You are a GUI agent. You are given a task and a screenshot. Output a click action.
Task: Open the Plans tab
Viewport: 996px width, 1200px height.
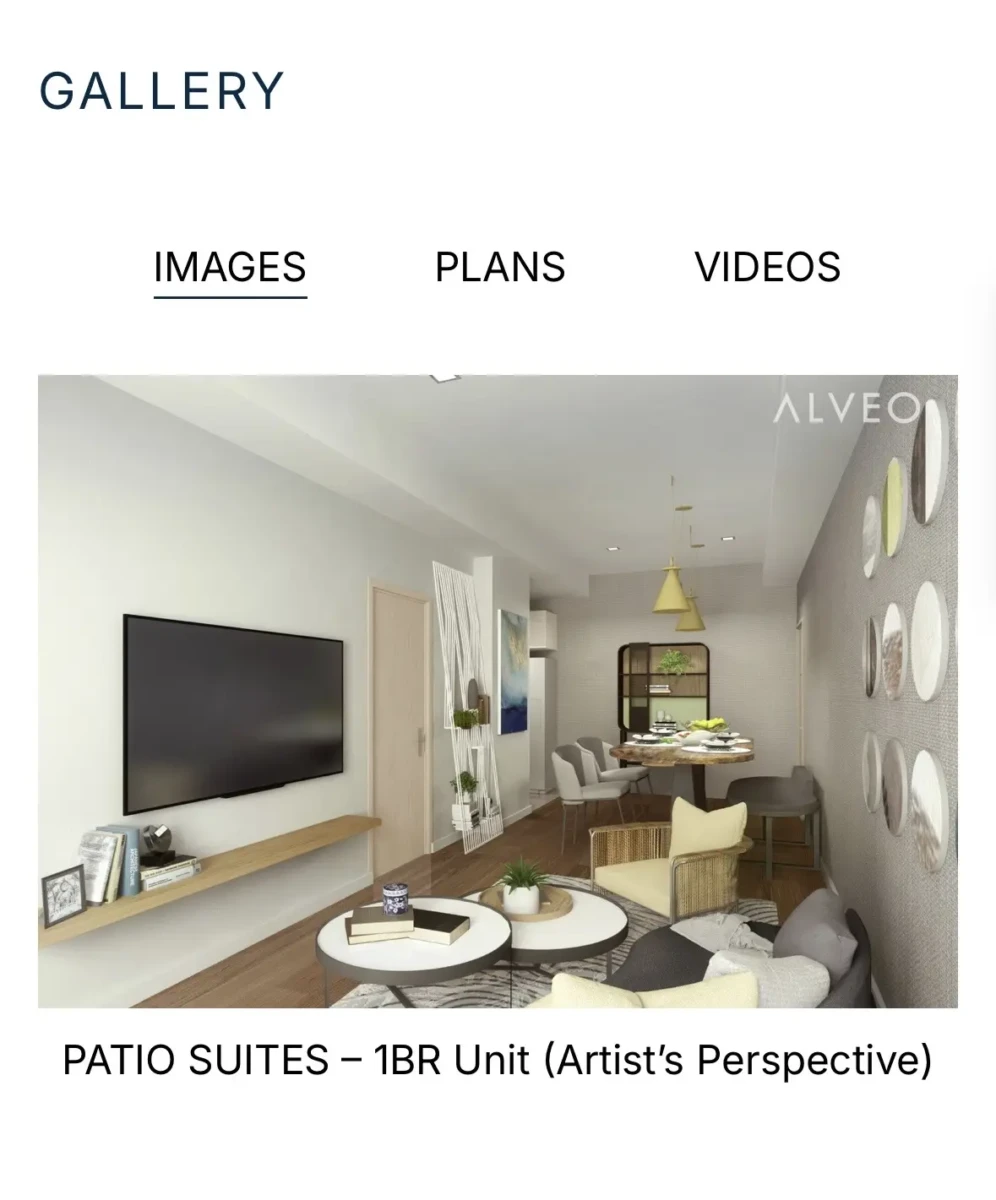pyautogui.click(x=500, y=268)
